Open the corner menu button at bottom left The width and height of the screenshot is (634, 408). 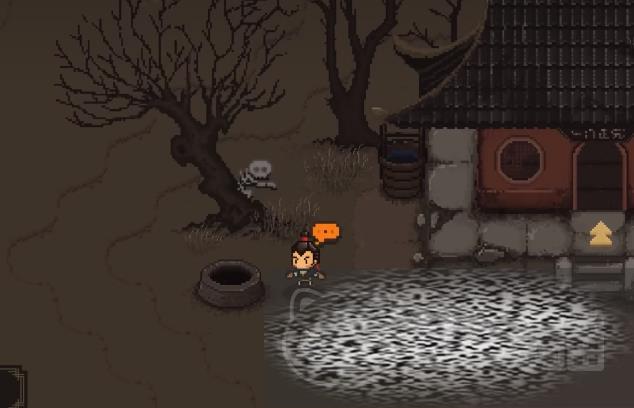pos(12,390)
